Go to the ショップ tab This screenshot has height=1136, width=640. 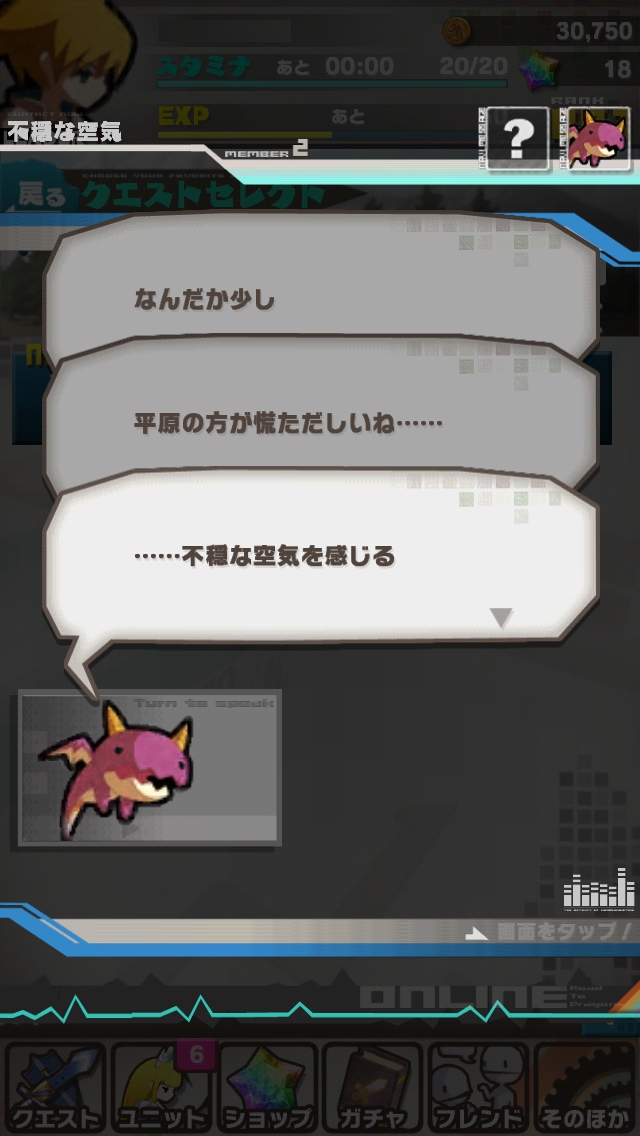(x=267, y=1088)
